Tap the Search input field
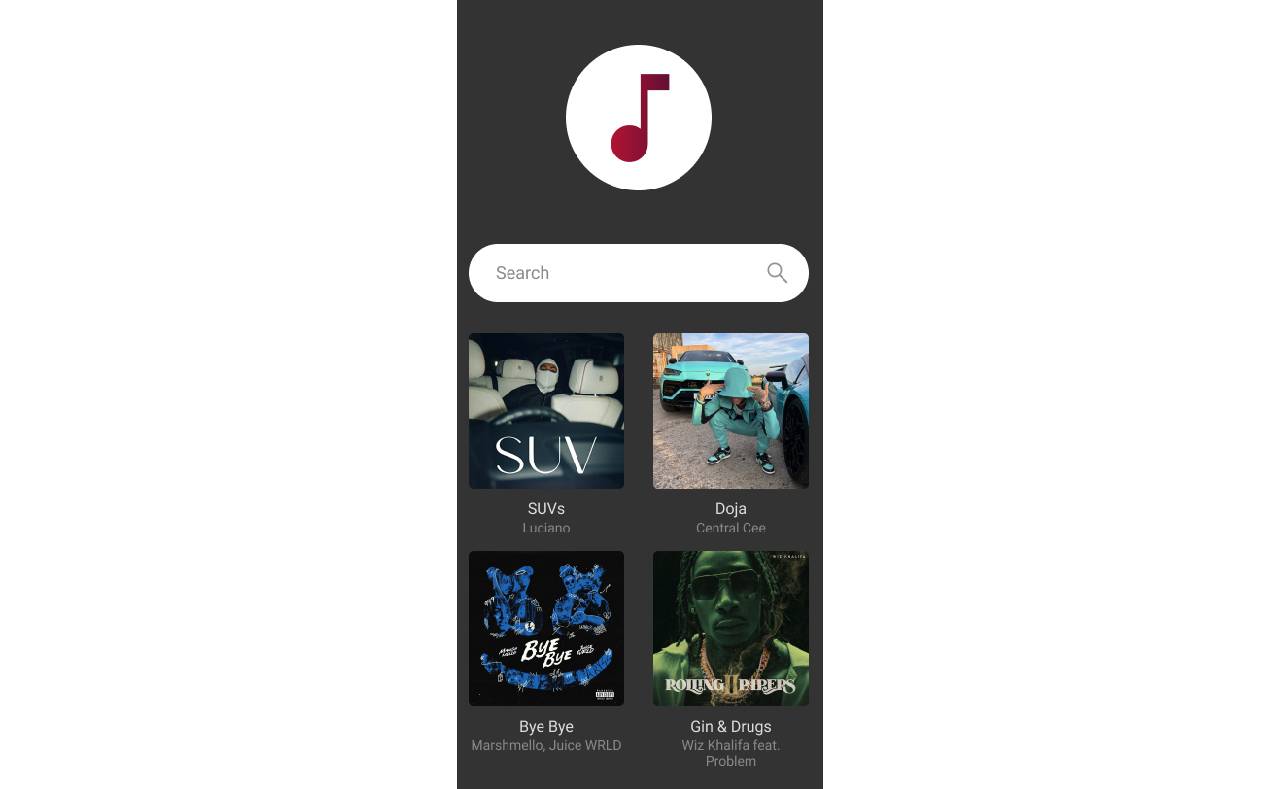The width and height of the screenshot is (1280, 789). (x=620, y=273)
